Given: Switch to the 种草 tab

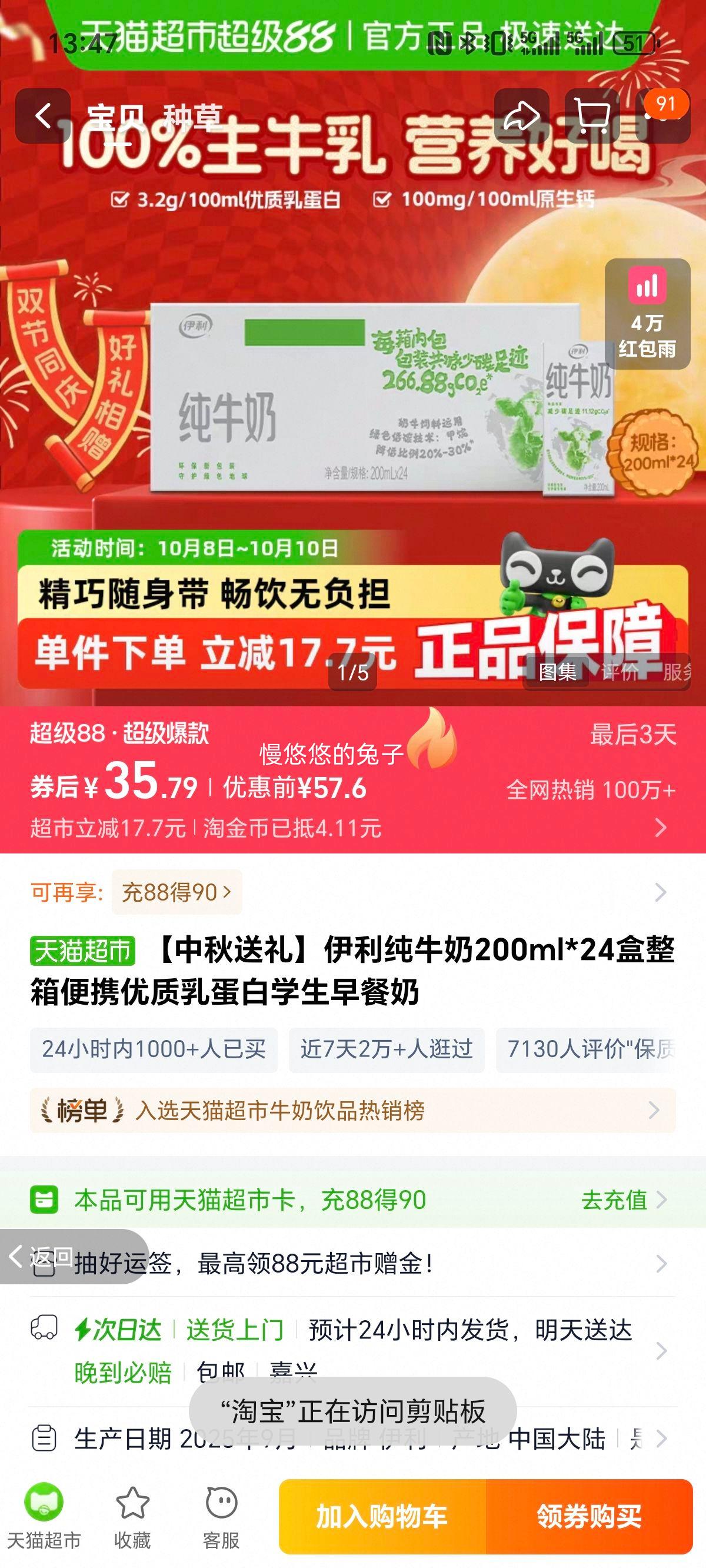Looking at the screenshot, I should pyautogui.click(x=192, y=117).
